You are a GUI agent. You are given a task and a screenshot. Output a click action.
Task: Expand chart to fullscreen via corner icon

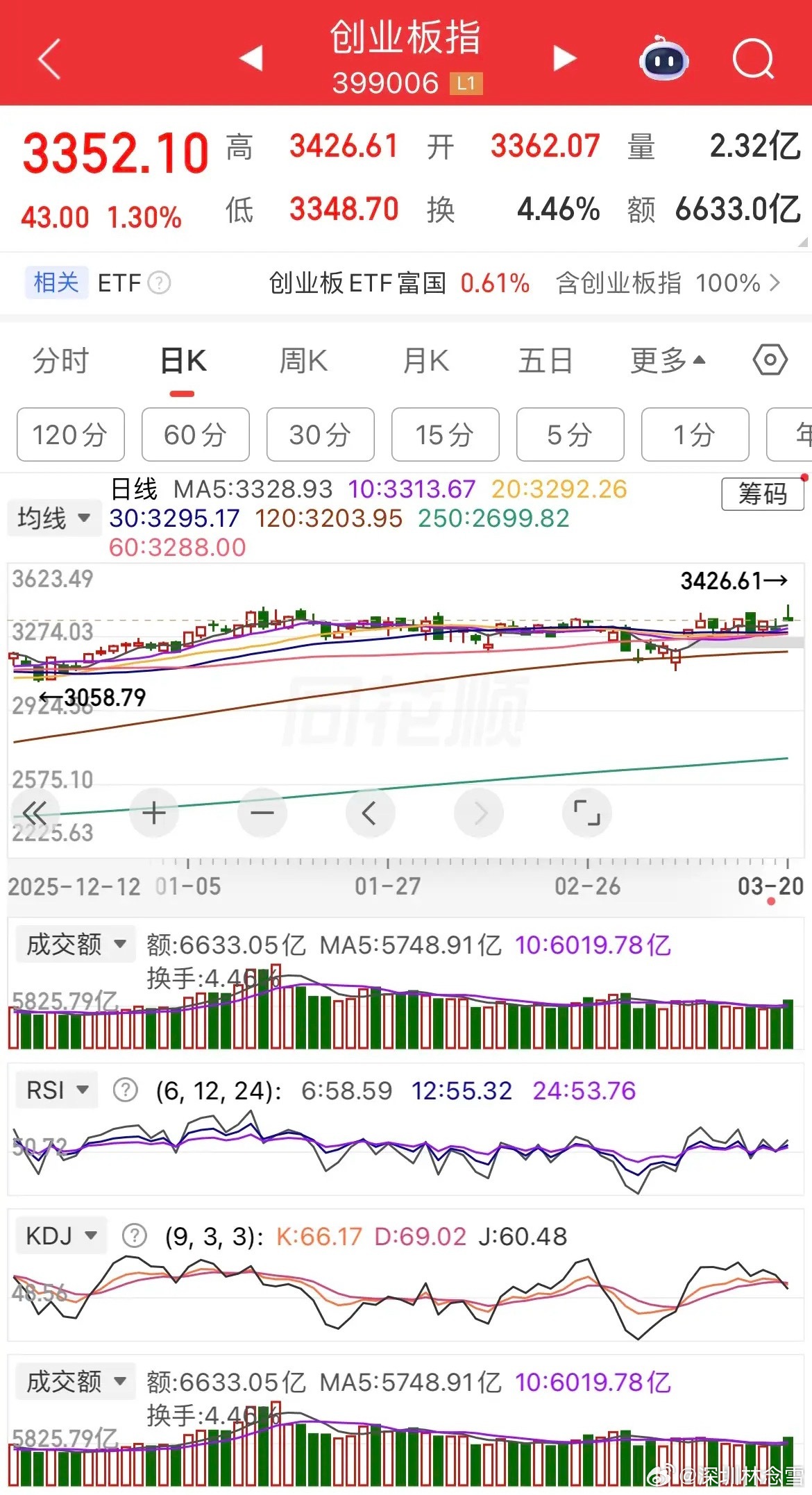tap(586, 812)
